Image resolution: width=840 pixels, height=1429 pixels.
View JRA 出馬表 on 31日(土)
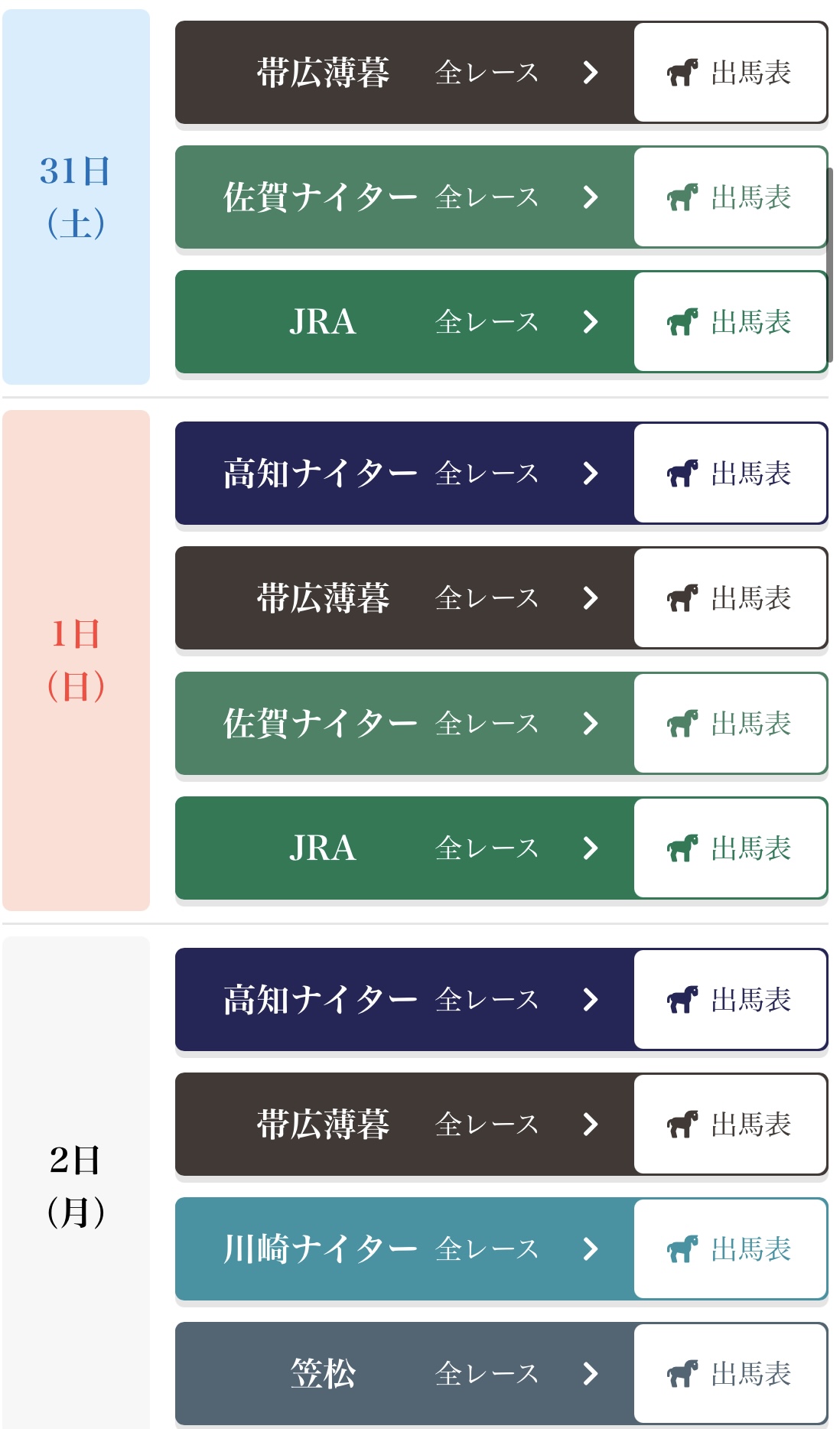click(730, 322)
